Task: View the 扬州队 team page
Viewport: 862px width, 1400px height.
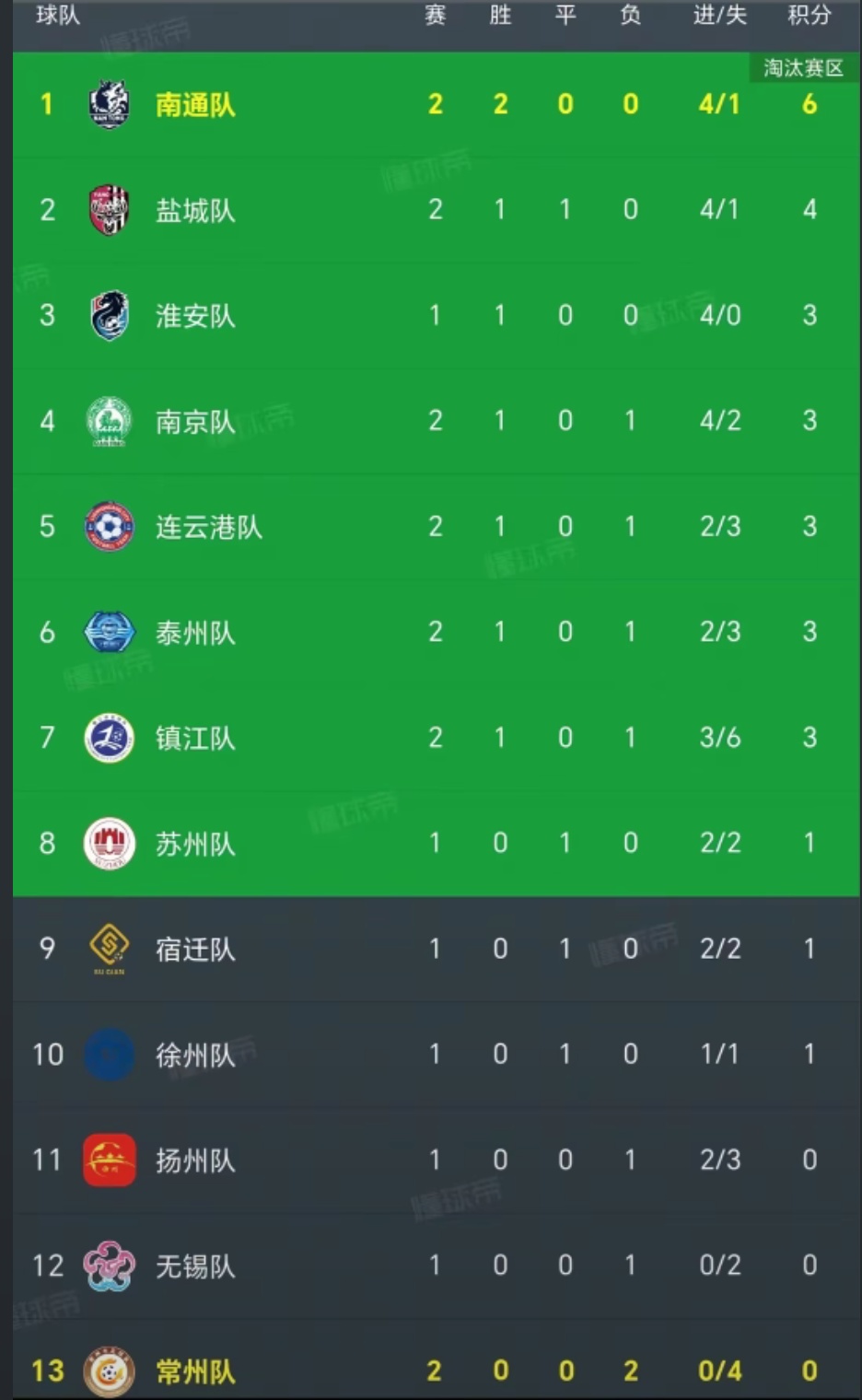Action: [437, 1161]
